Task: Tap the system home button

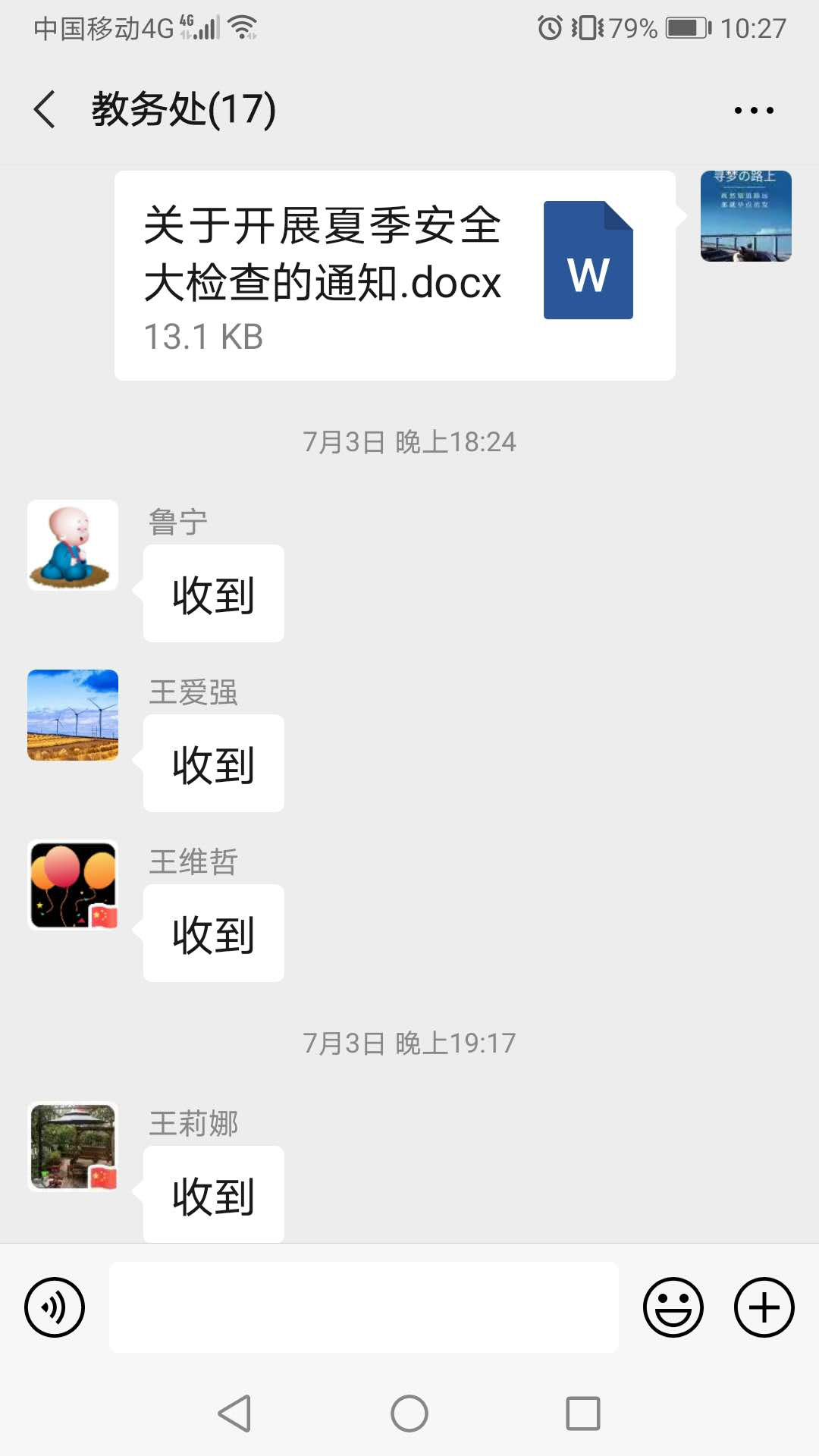Action: coord(409,1414)
